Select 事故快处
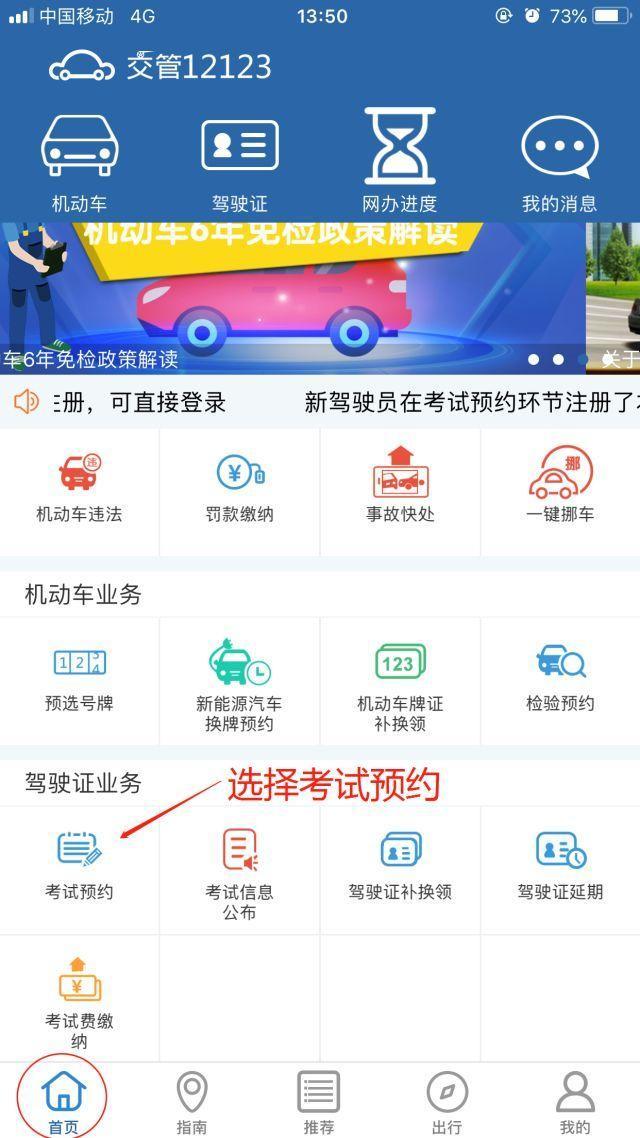The height and width of the screenshot is (1138, 640). pos(400,490)
